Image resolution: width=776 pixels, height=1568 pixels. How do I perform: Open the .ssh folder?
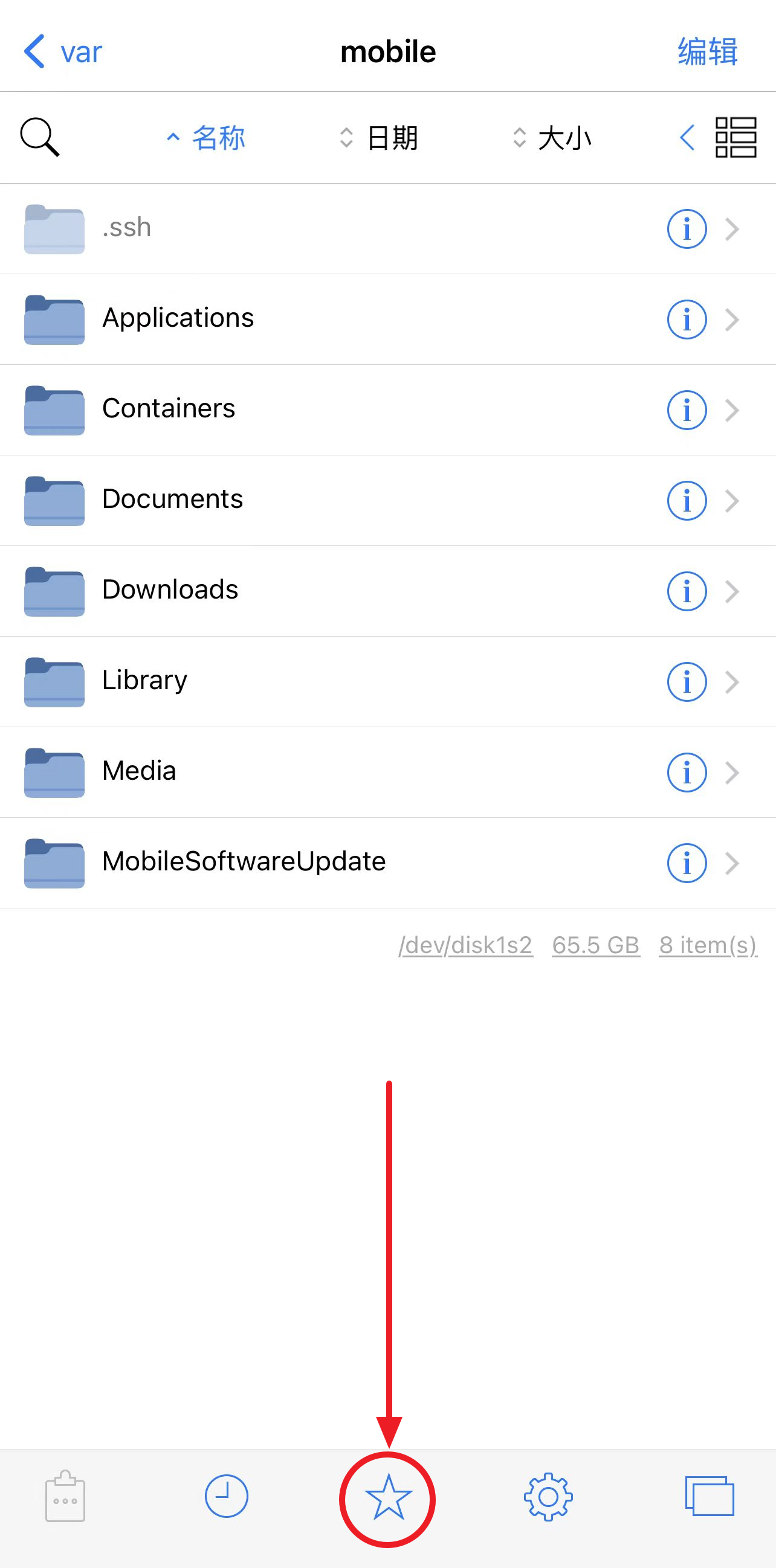388,229
